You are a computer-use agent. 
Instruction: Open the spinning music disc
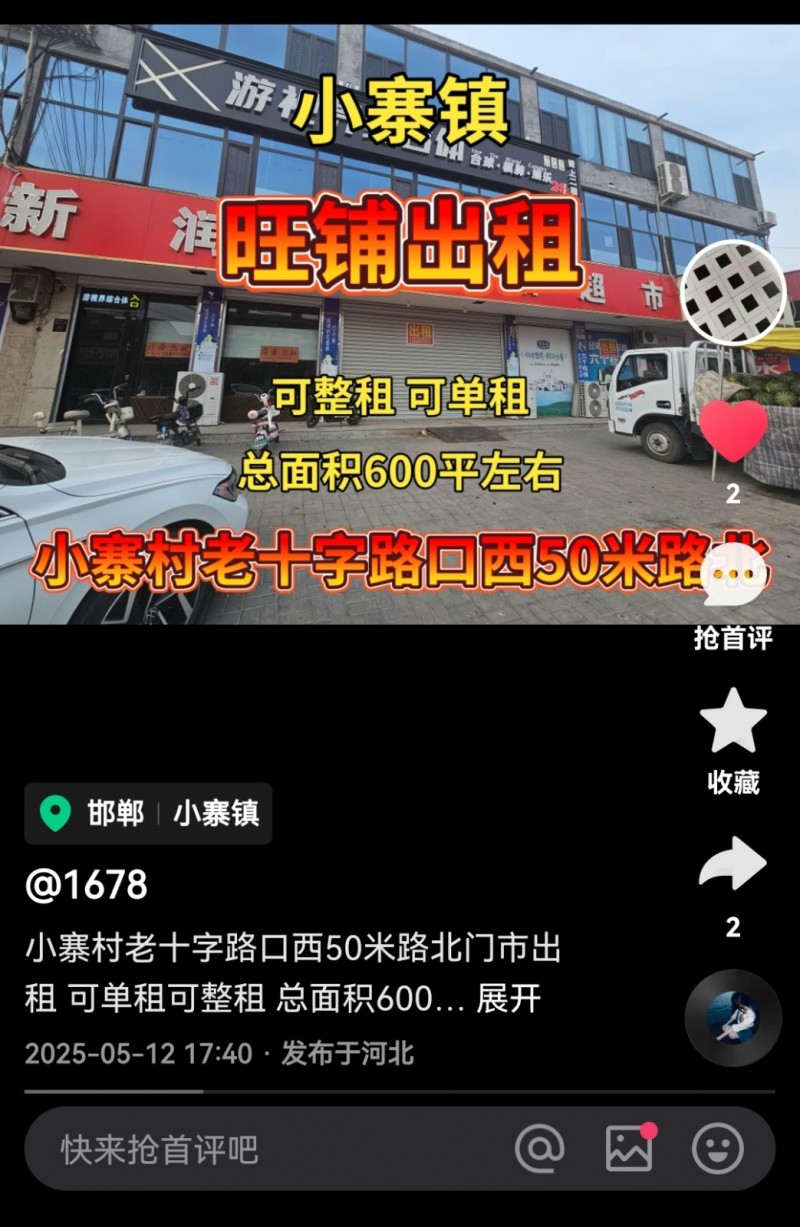coord(733,1017)
